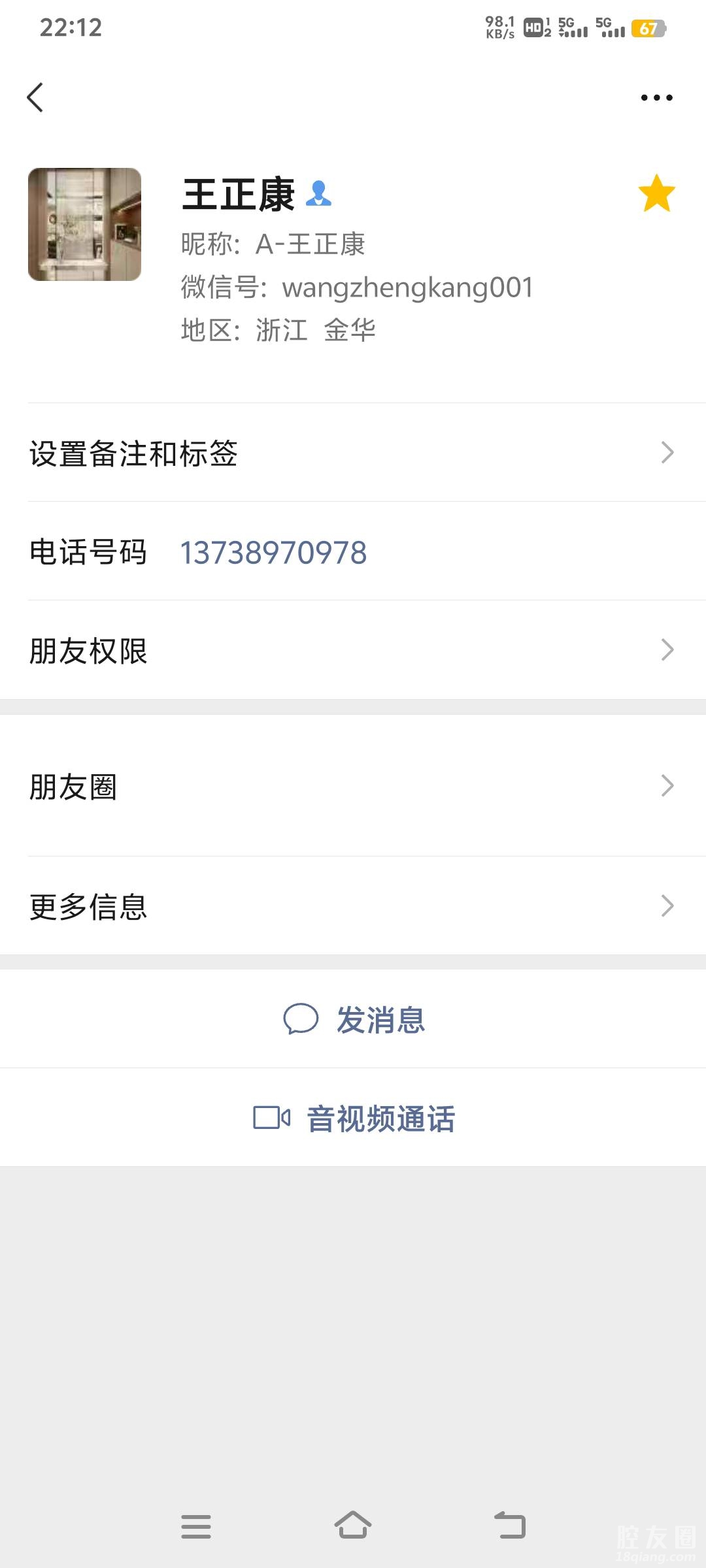Tap the phone number 13738970978
This screenshot has height=1568, width=706.
point(273,553)
